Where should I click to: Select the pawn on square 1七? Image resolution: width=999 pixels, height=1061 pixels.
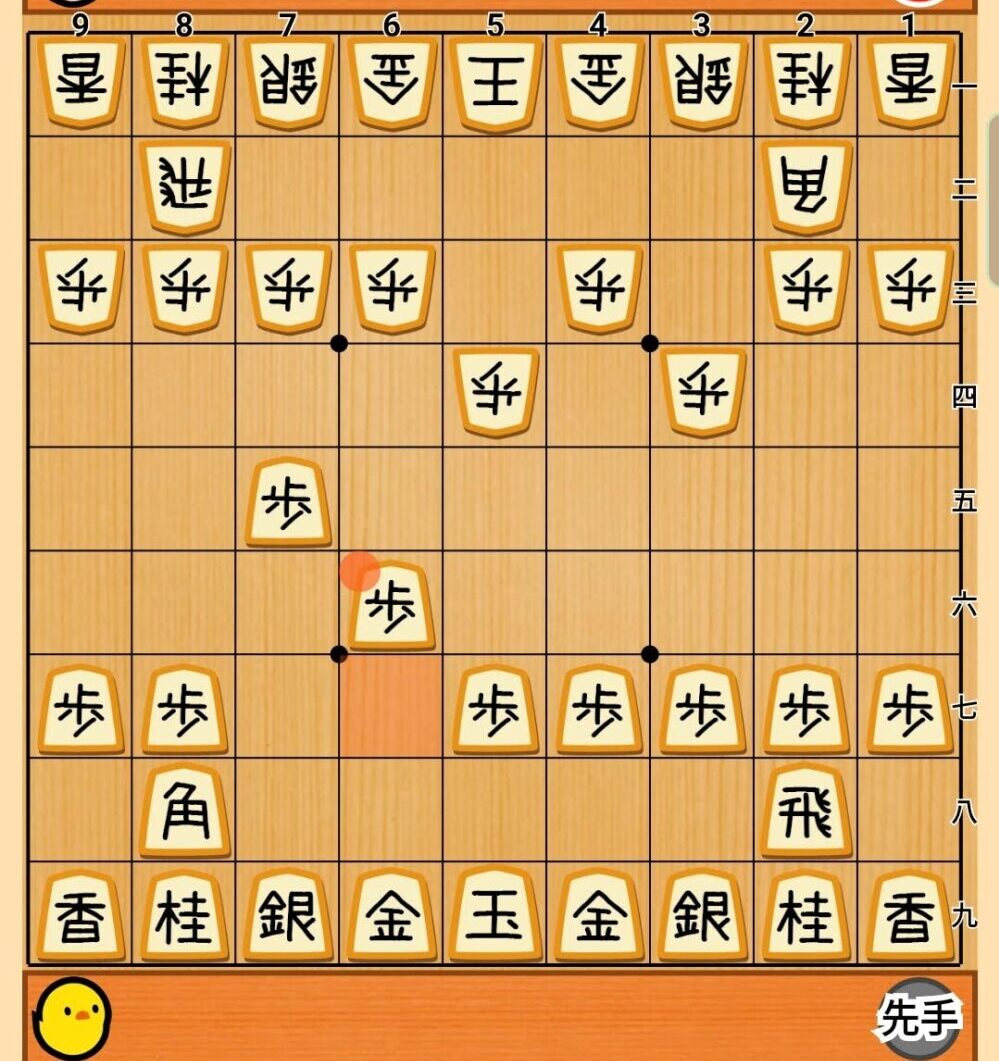click(x=909, y=708)
